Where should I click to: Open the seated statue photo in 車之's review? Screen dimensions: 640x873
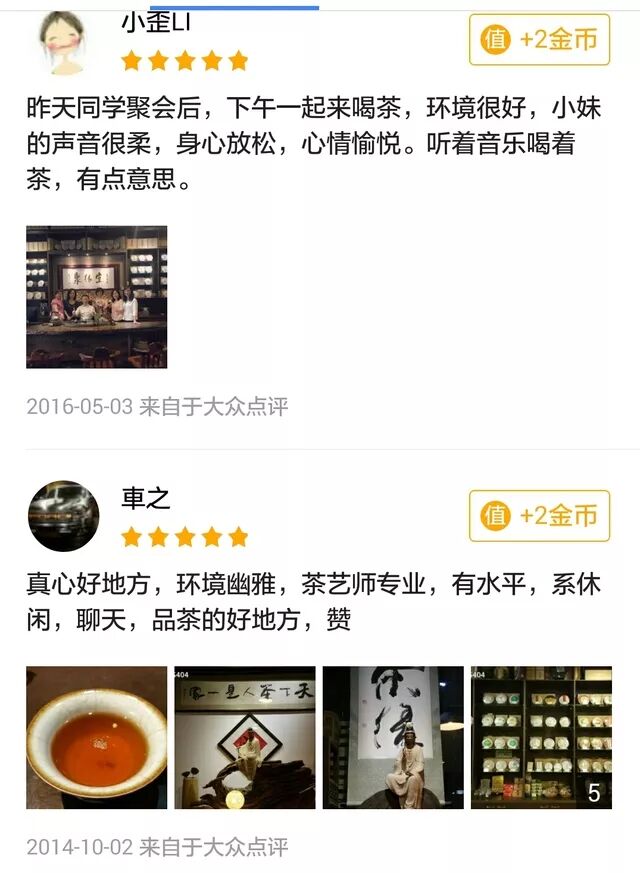pyautogui.click(x=393, y=737)
